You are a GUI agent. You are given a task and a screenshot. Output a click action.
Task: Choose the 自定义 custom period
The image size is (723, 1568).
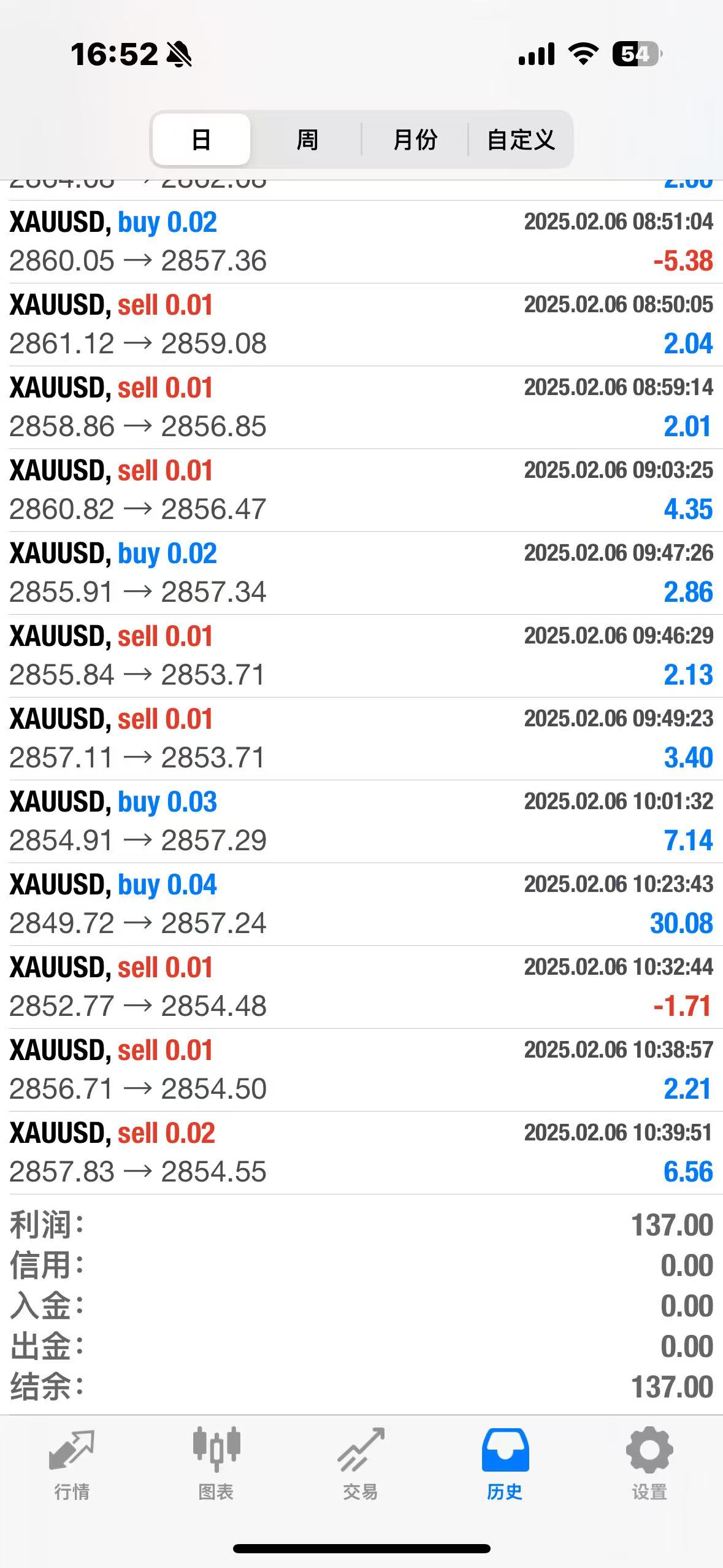[521, 140]
